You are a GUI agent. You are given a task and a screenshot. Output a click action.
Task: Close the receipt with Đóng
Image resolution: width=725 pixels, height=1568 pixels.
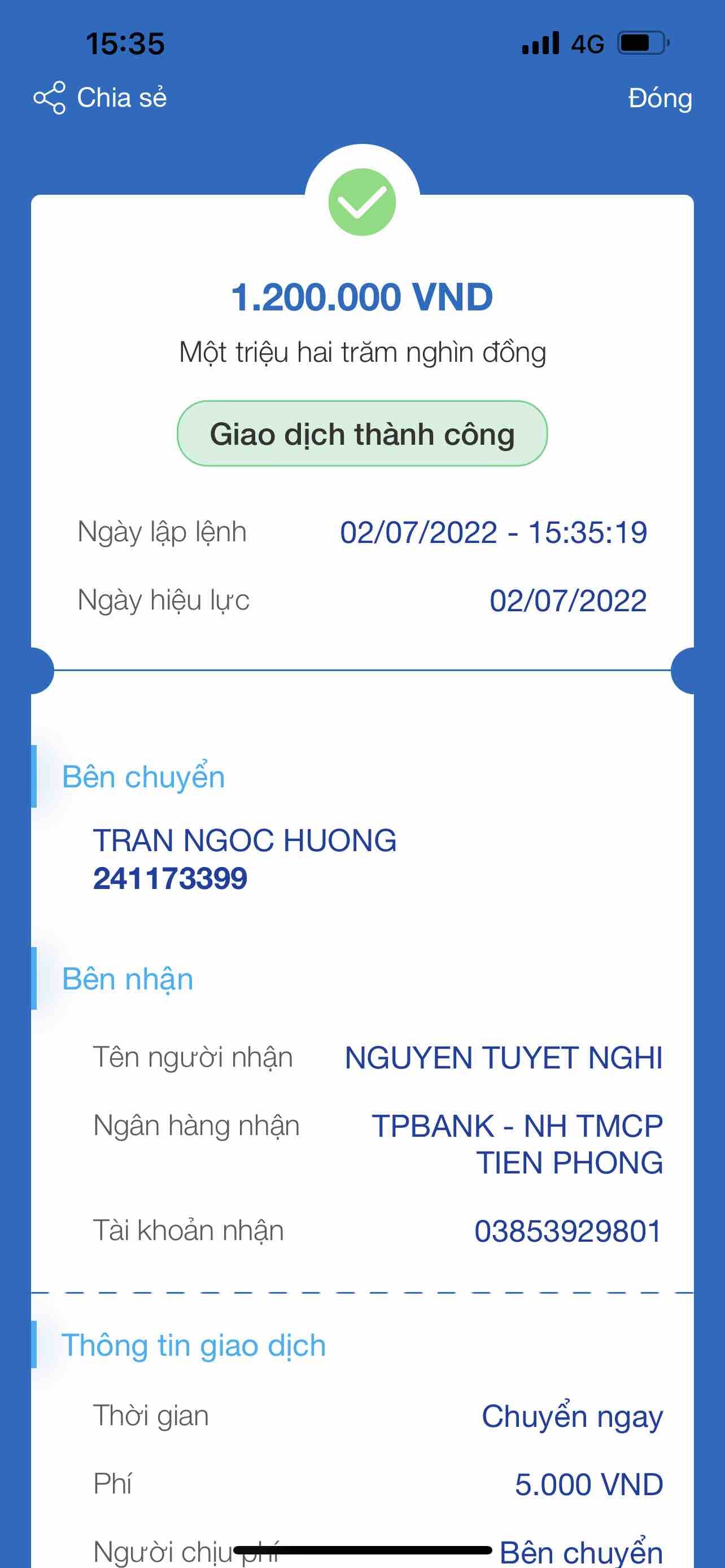coord(660,99)
